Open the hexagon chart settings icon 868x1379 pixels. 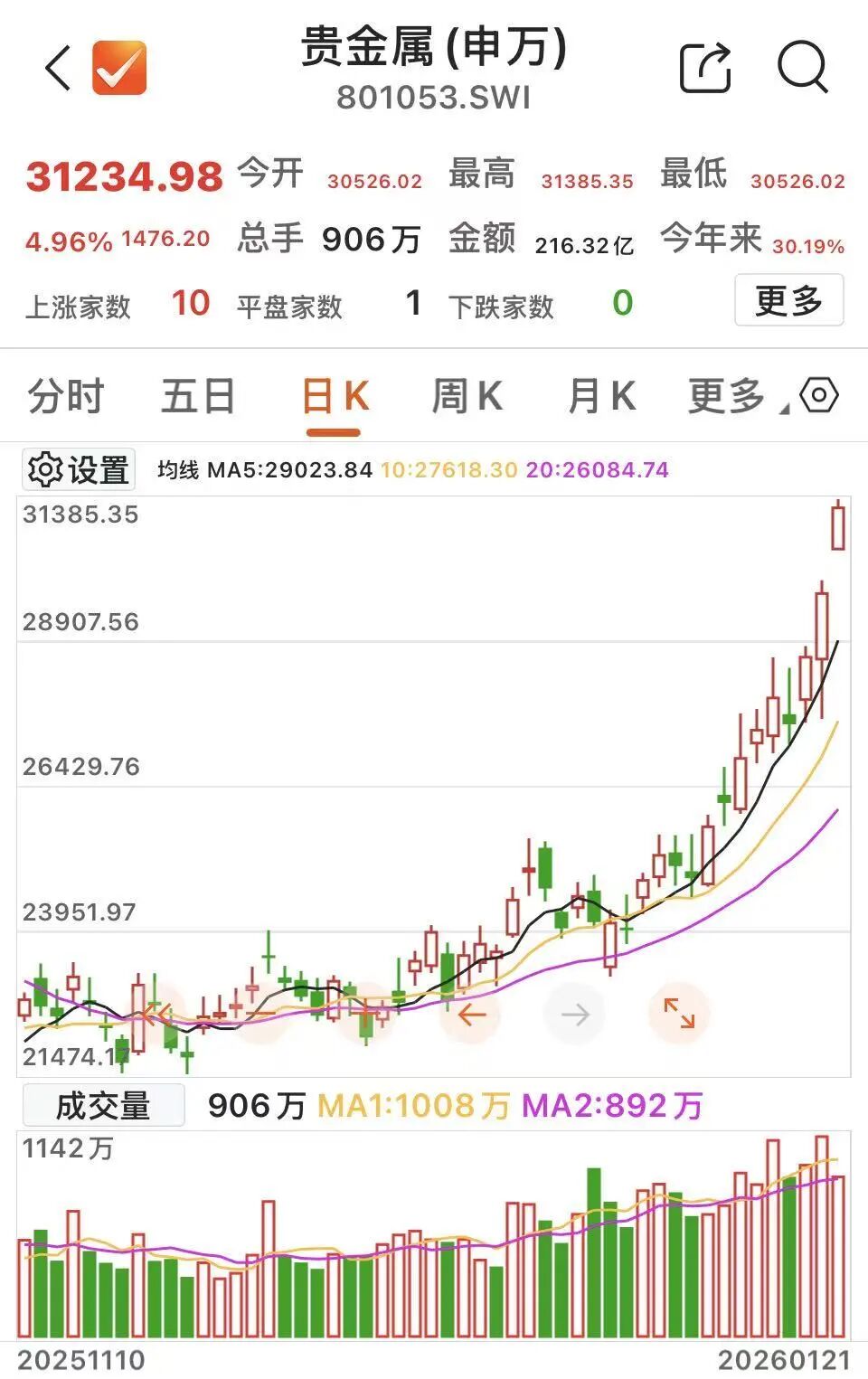[819, 396]
